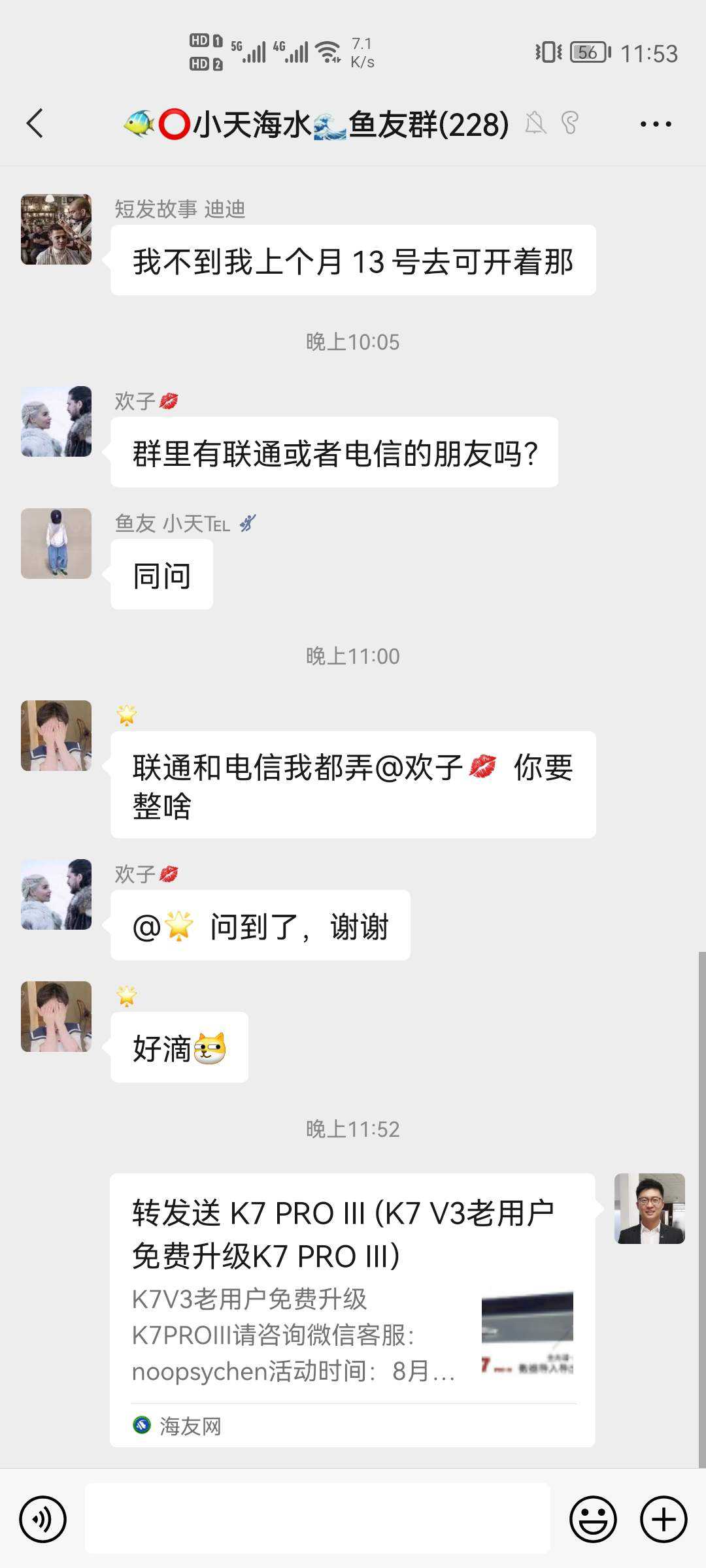Image resolution: width=706 pixels, height=1568 pixels.
Task: Open the shared K7 PRO III article card
Action: [352, 1309]
